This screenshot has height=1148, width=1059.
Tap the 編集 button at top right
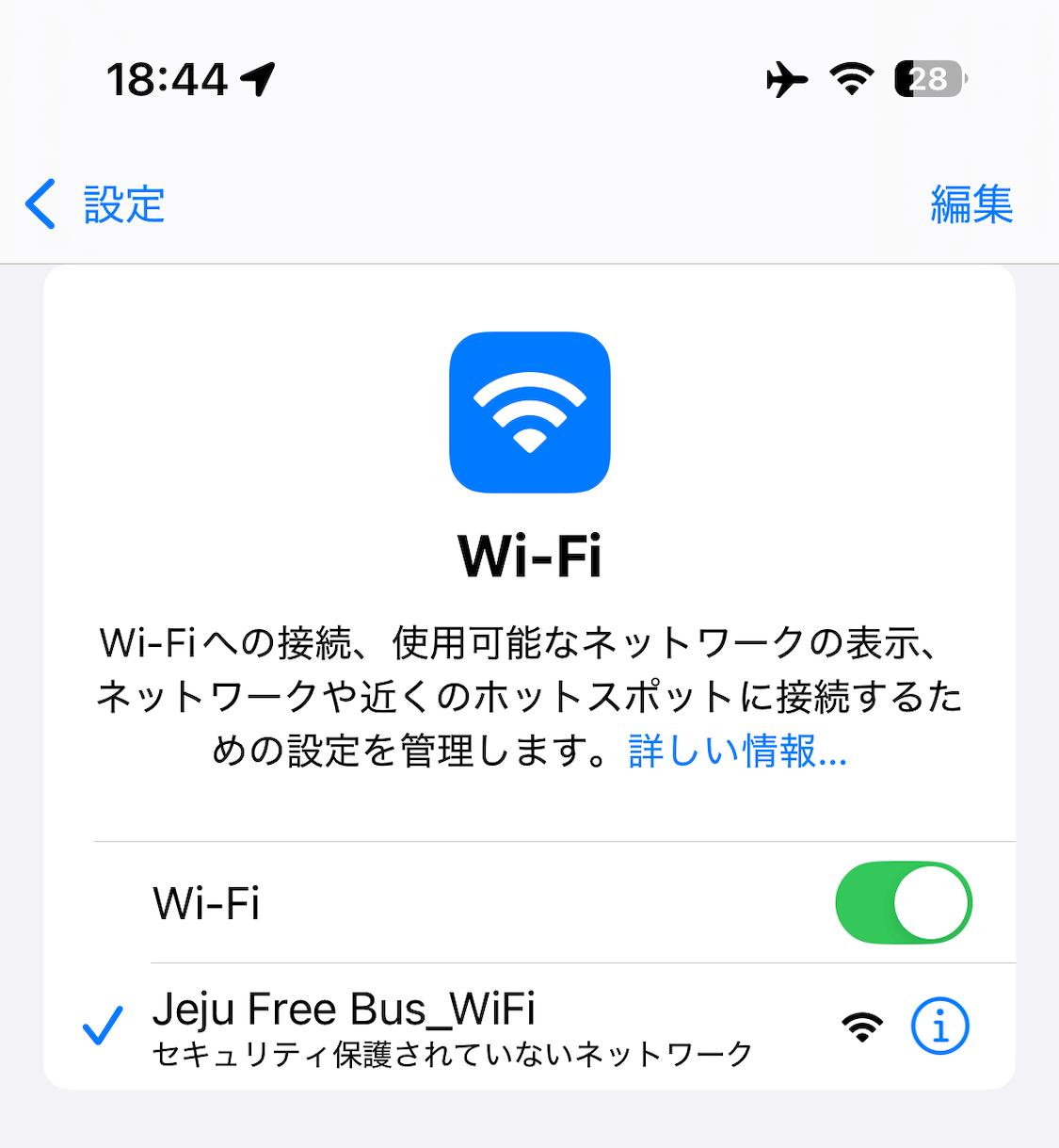click(972, 205)
